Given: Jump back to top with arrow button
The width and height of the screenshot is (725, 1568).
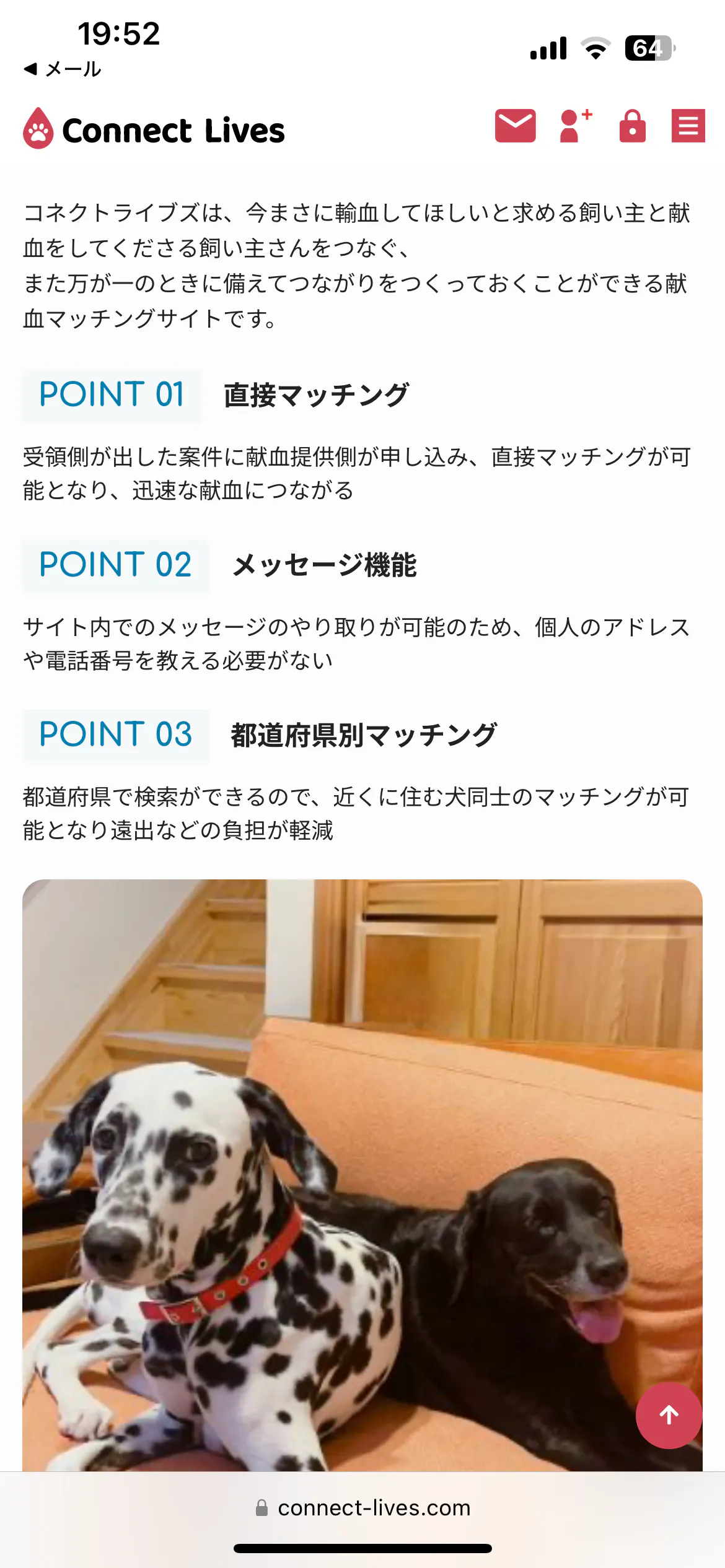Looking at the screenshot, I should (669, 1415).
